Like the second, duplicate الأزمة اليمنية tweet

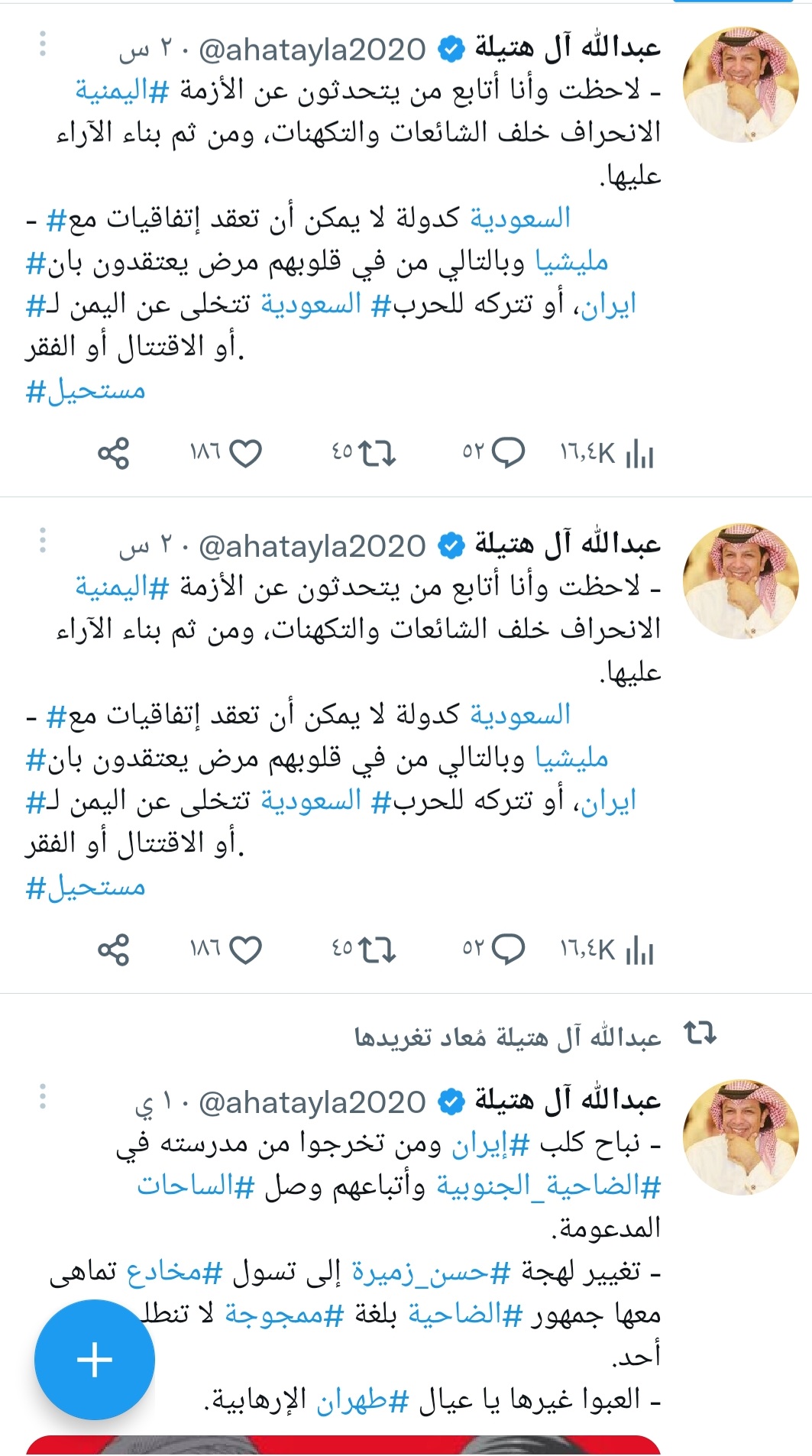click(x=245, y=950)
